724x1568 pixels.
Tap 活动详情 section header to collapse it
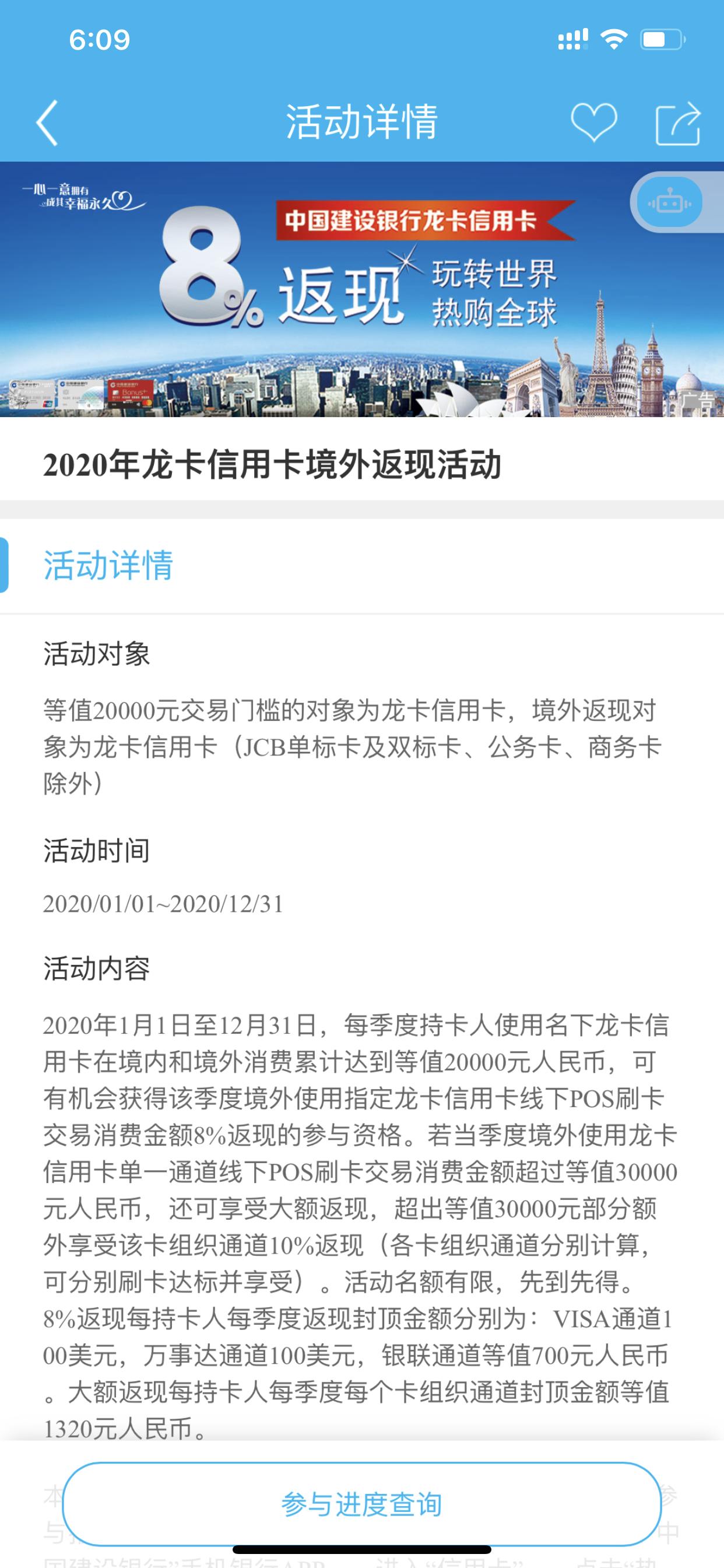click(110, 566)
